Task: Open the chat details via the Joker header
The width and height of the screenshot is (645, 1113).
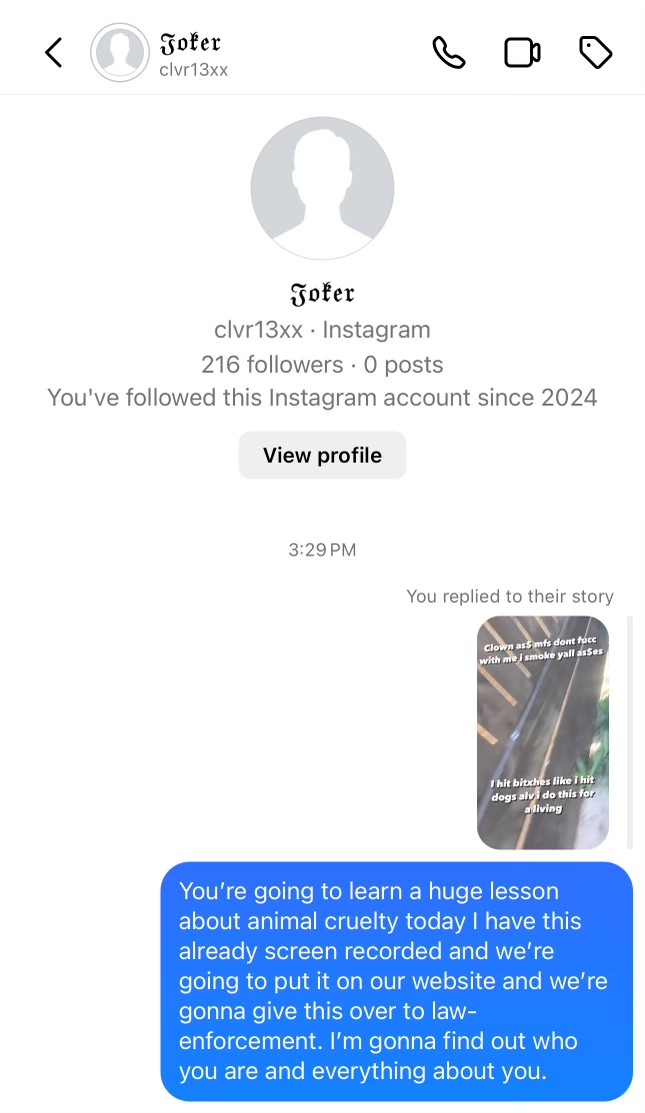Action: click(190, 53)
